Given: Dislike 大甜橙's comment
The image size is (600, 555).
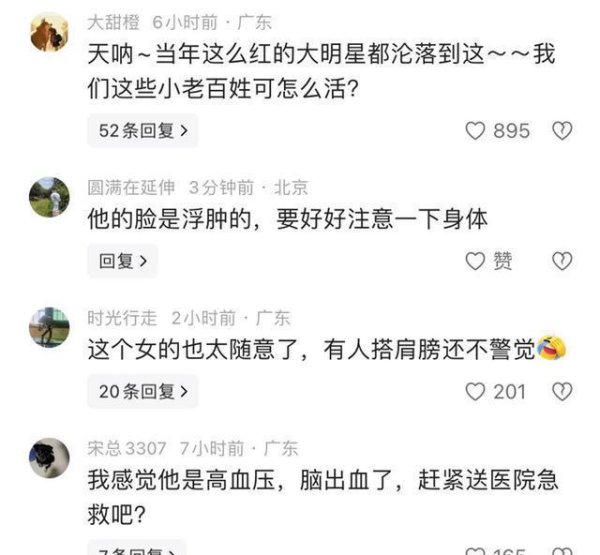Looking at the screenshot, I should (563, 131).
